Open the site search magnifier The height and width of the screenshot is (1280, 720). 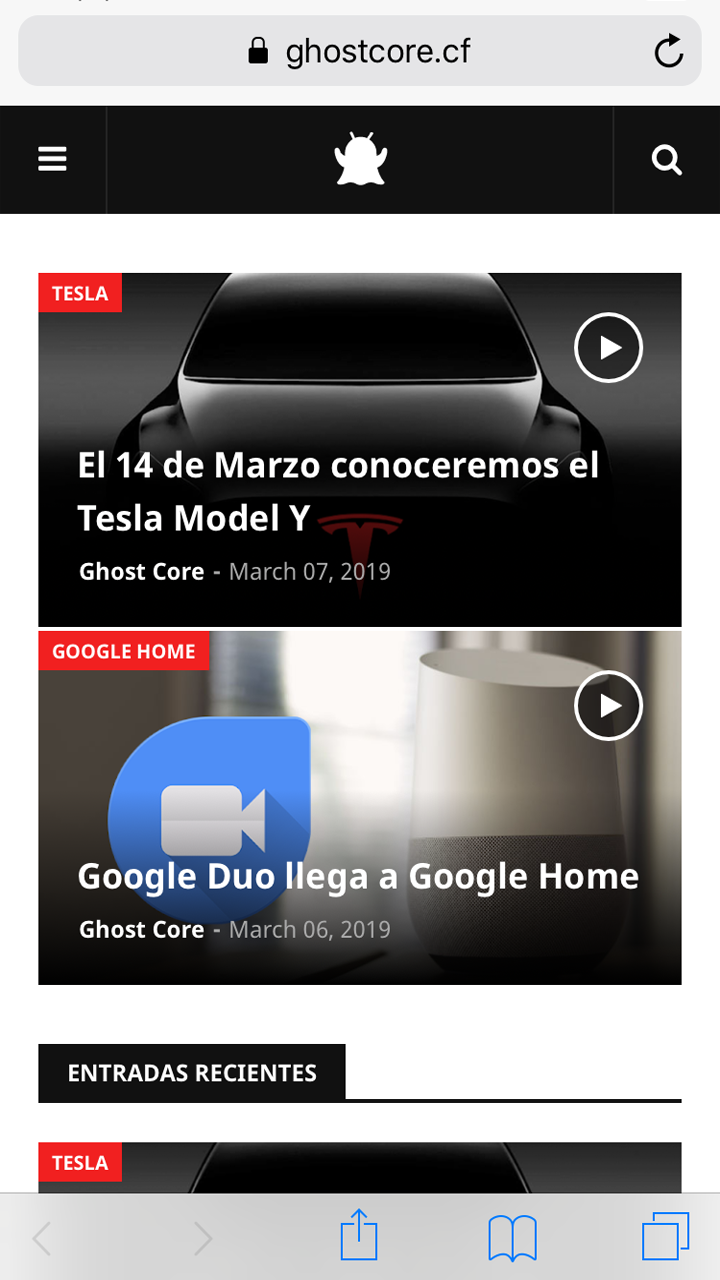666,160
